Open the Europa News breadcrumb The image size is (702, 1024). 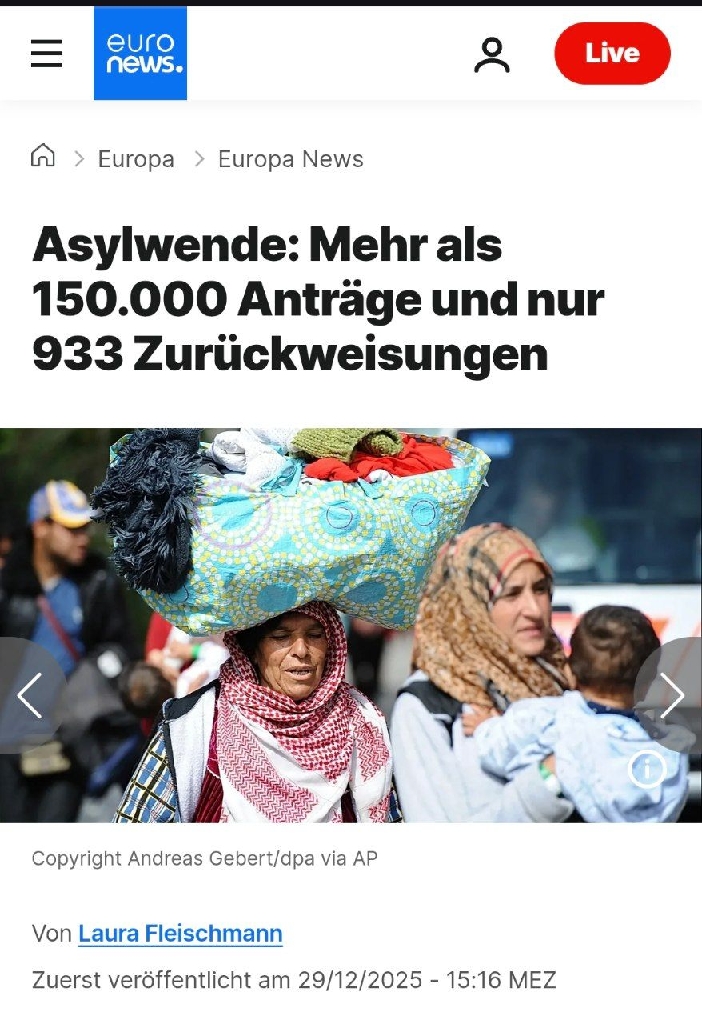pyautogui.click(x=291, y=159)
